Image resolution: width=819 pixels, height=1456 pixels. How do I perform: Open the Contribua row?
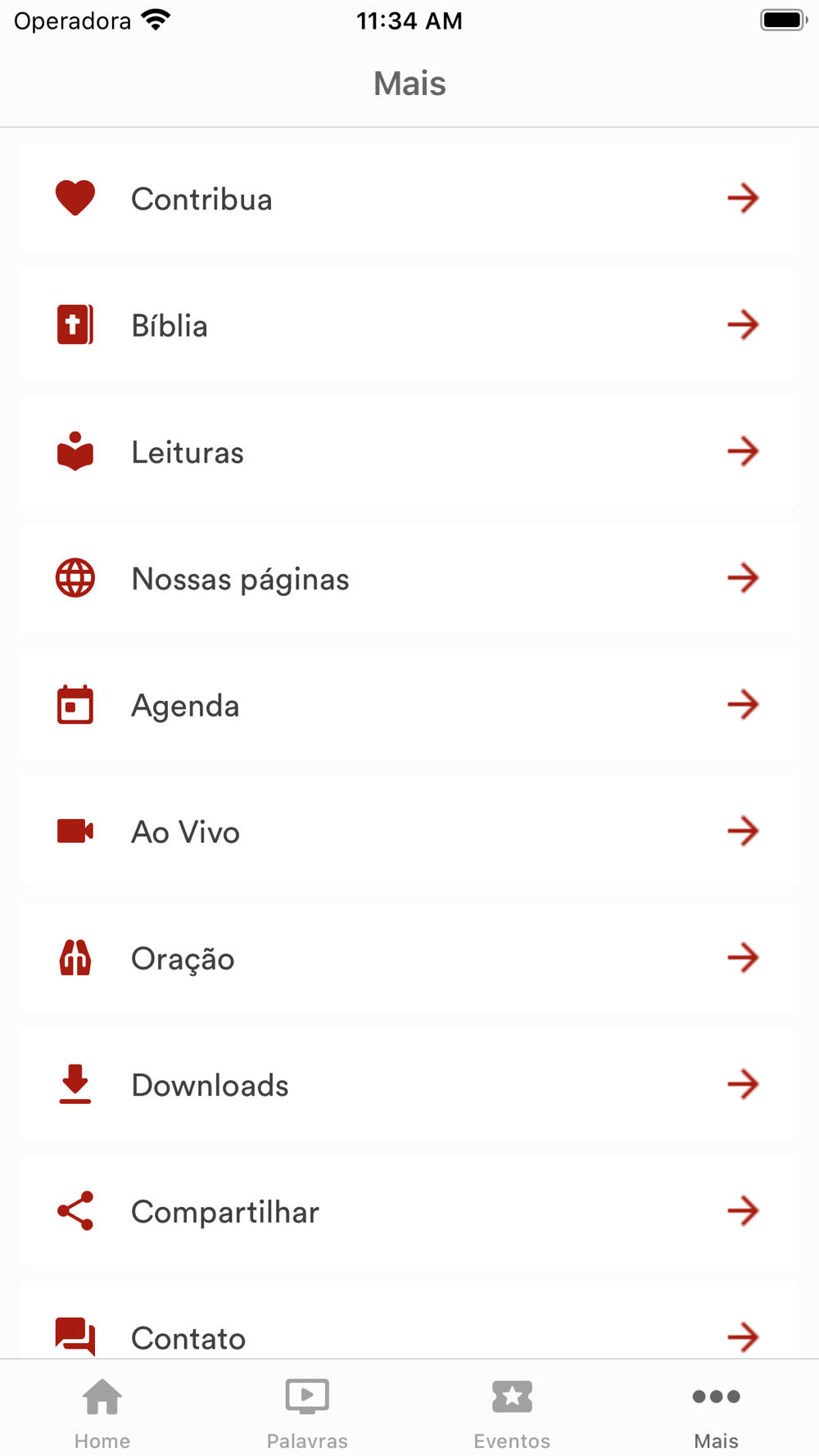coord(409,198)
